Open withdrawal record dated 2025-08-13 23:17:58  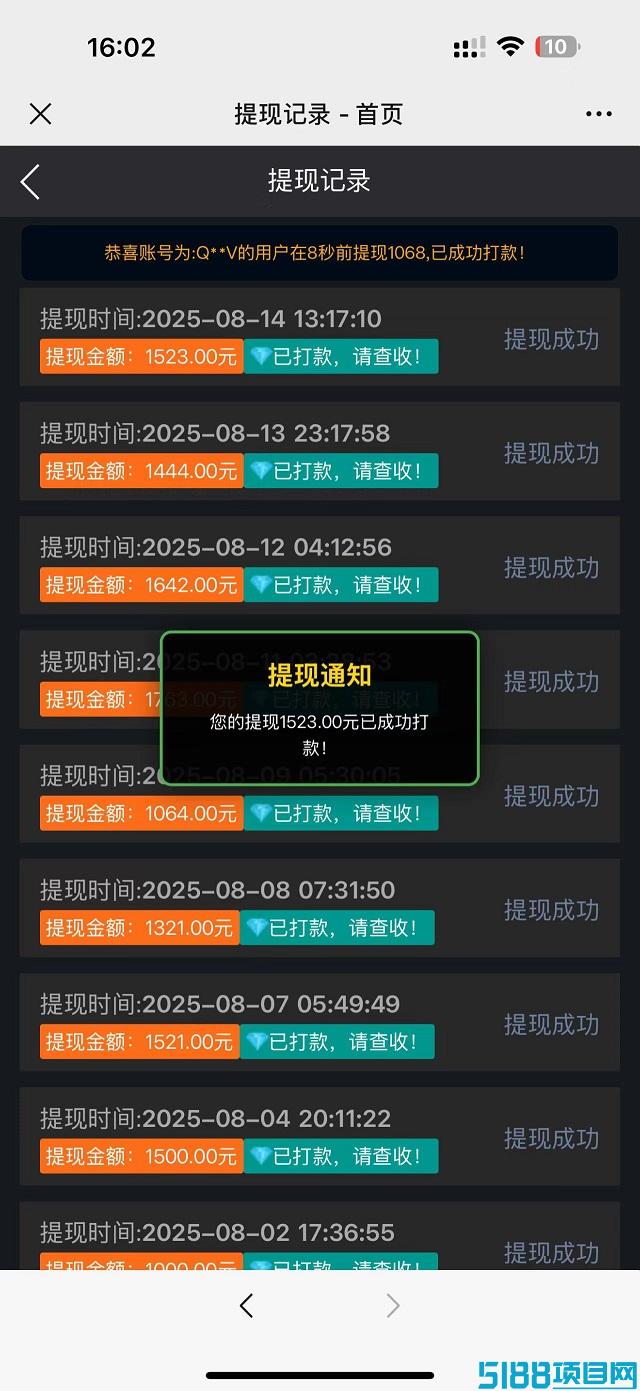tap(320, 452)
